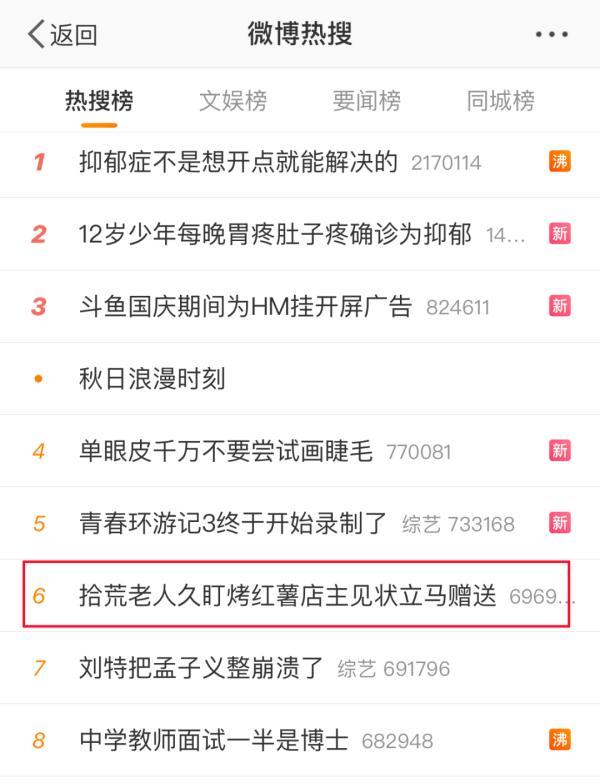Open the 同城榜 tab

pyautogui.click(x=501, y=101)
